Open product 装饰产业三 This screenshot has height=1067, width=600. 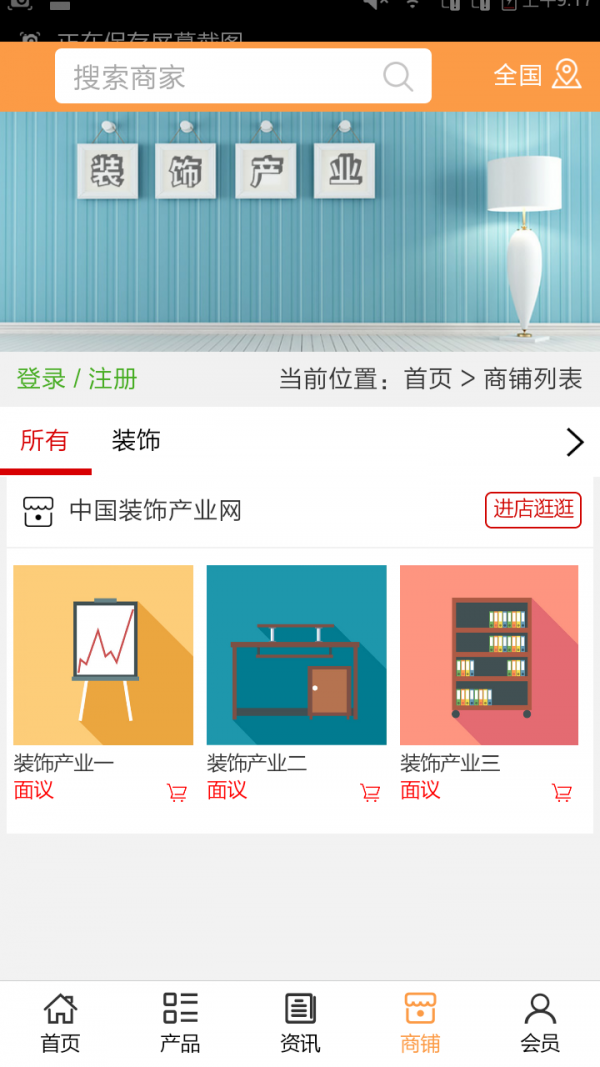pos(489,655)
